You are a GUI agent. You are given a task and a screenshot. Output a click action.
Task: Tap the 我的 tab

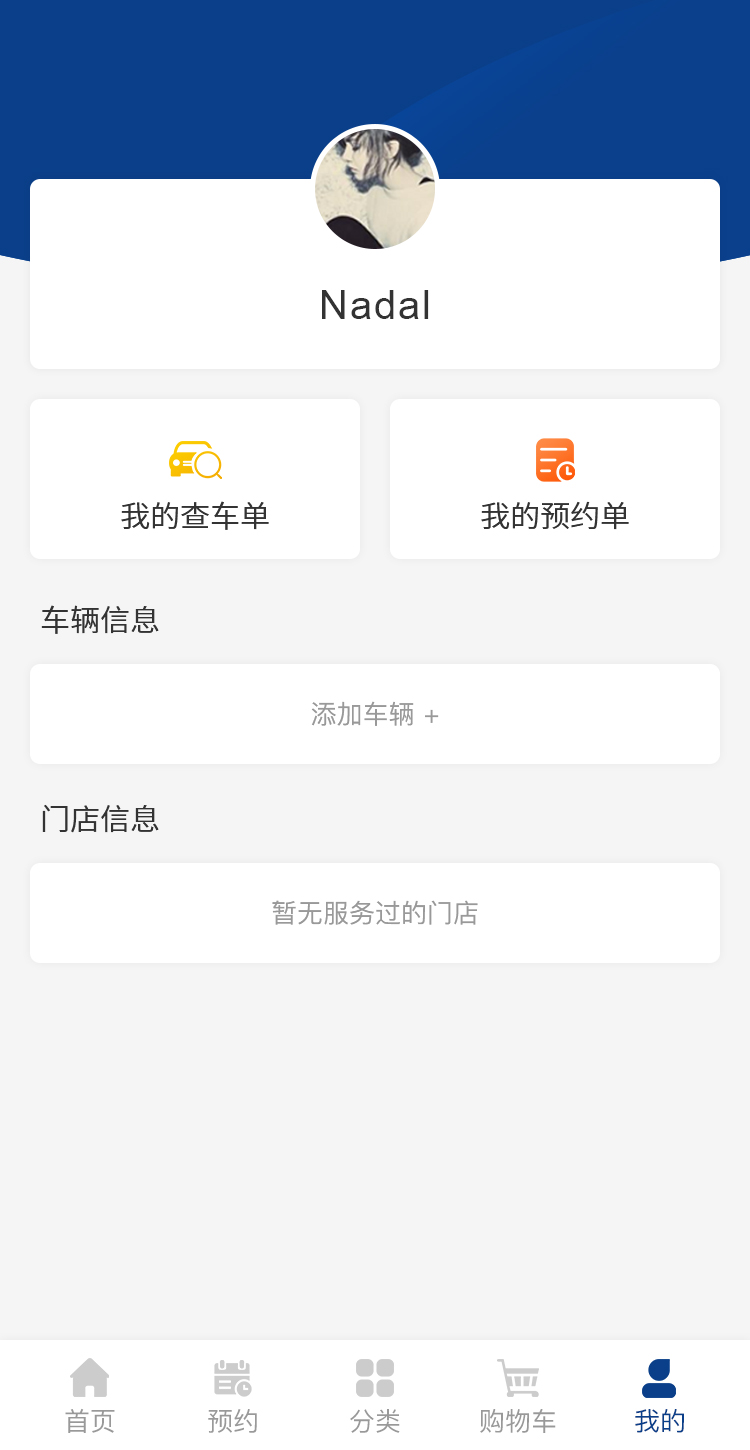pos(660,1395)
